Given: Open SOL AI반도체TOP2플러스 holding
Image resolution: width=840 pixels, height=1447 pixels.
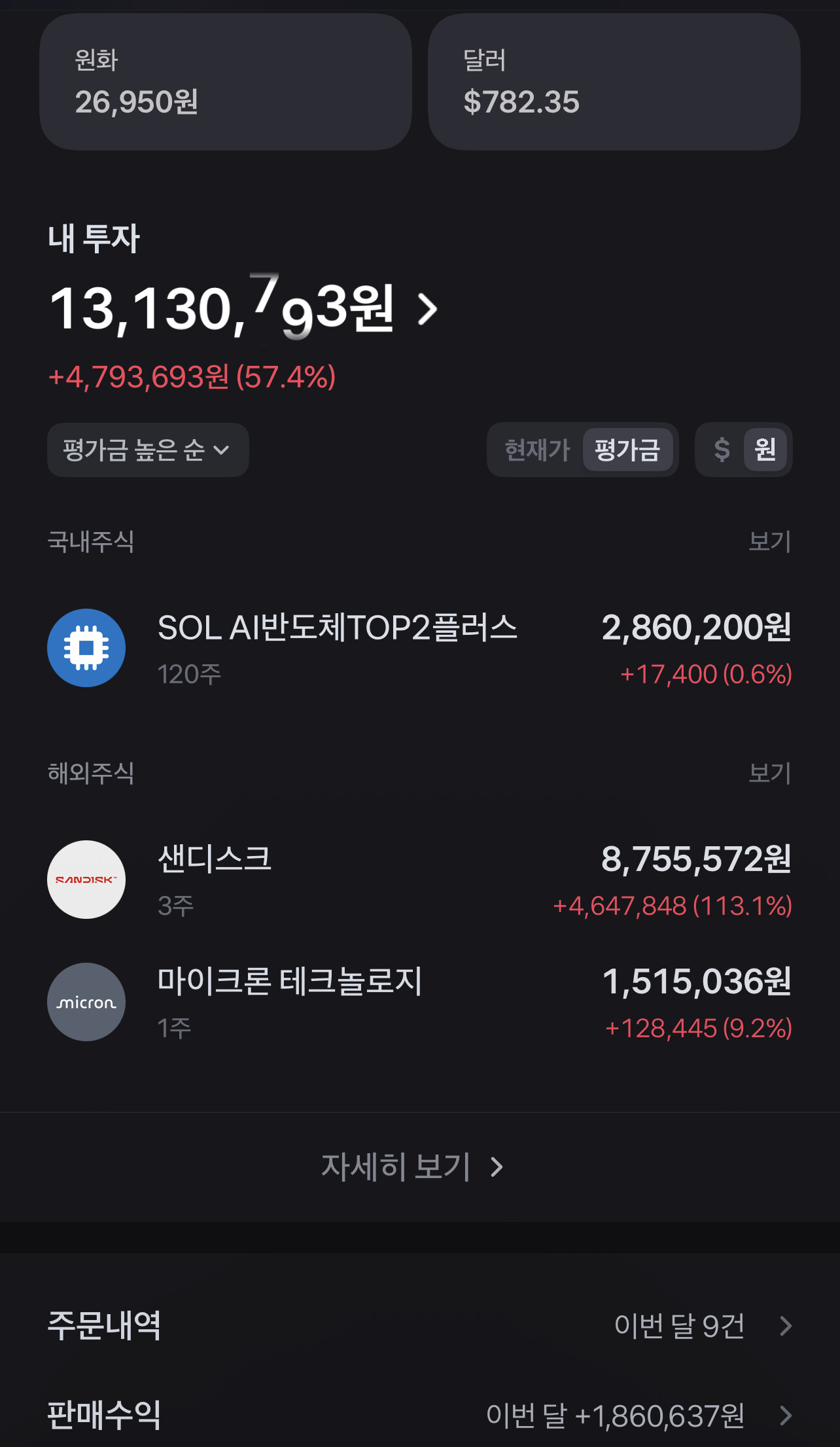Looking at the screenshot, I should (x=420, y=648).
